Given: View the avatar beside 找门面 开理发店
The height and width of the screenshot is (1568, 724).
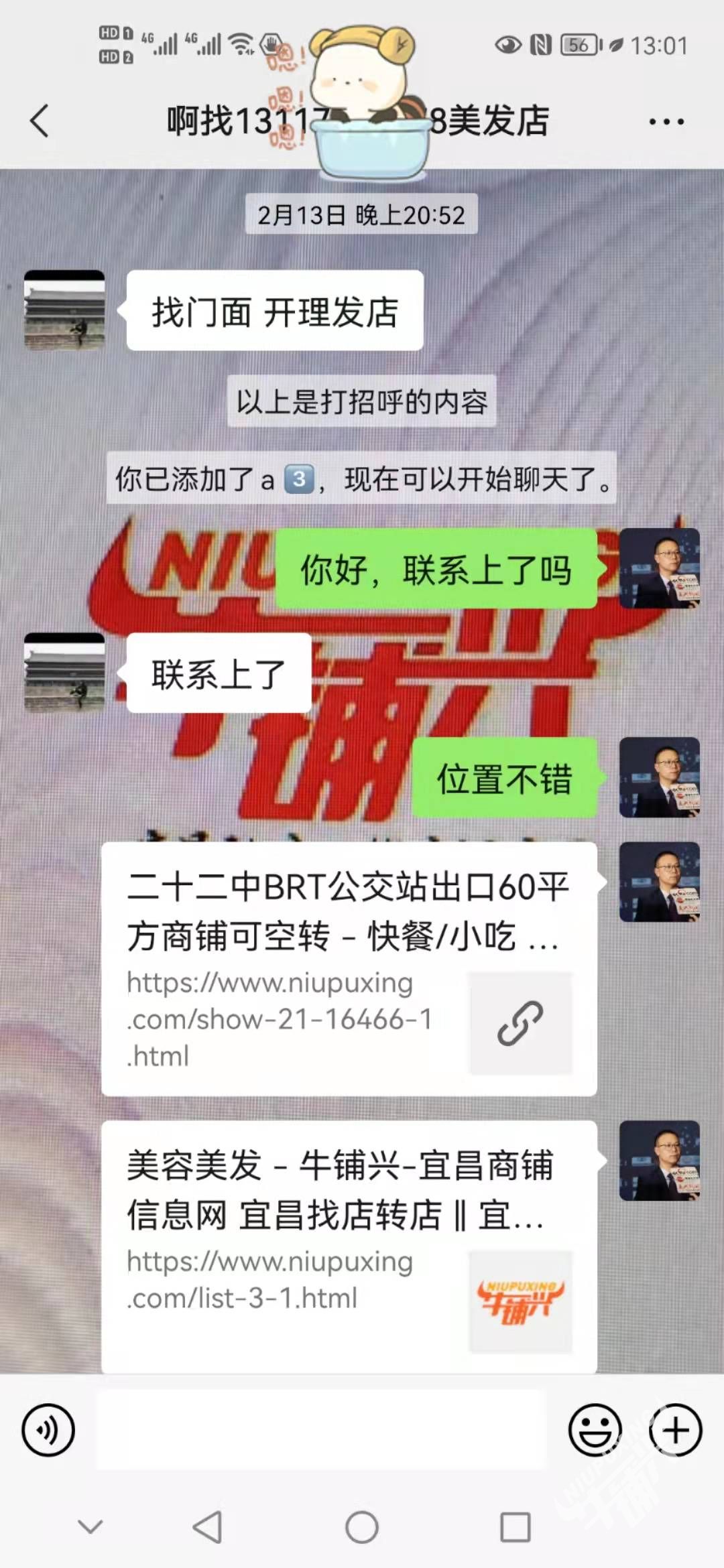Looking at the screenshot, I should [x=64, y=310].
